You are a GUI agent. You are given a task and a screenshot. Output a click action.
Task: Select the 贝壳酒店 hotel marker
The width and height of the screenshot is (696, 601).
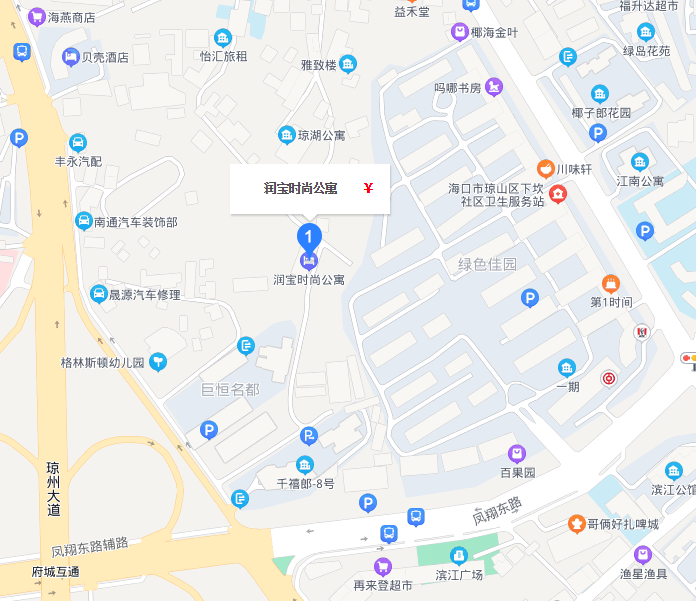(x=71, y=57)
